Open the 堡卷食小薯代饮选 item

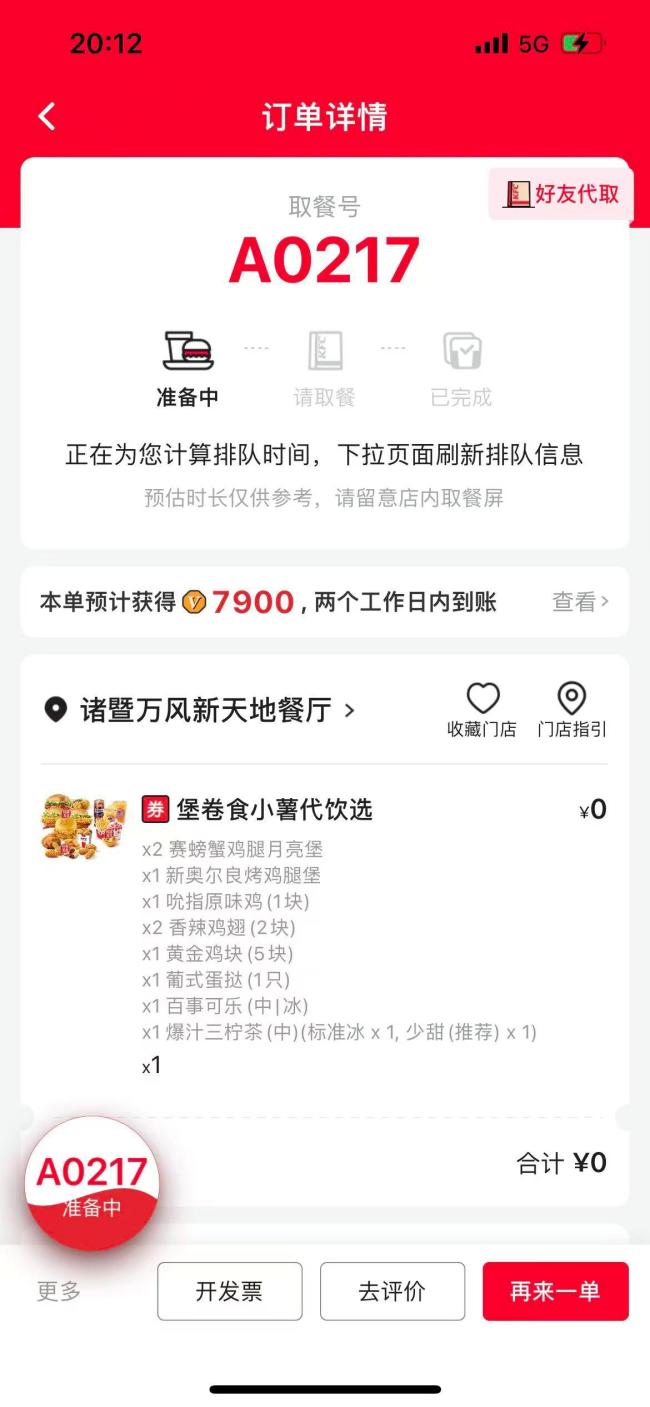[x=274, y=809]
